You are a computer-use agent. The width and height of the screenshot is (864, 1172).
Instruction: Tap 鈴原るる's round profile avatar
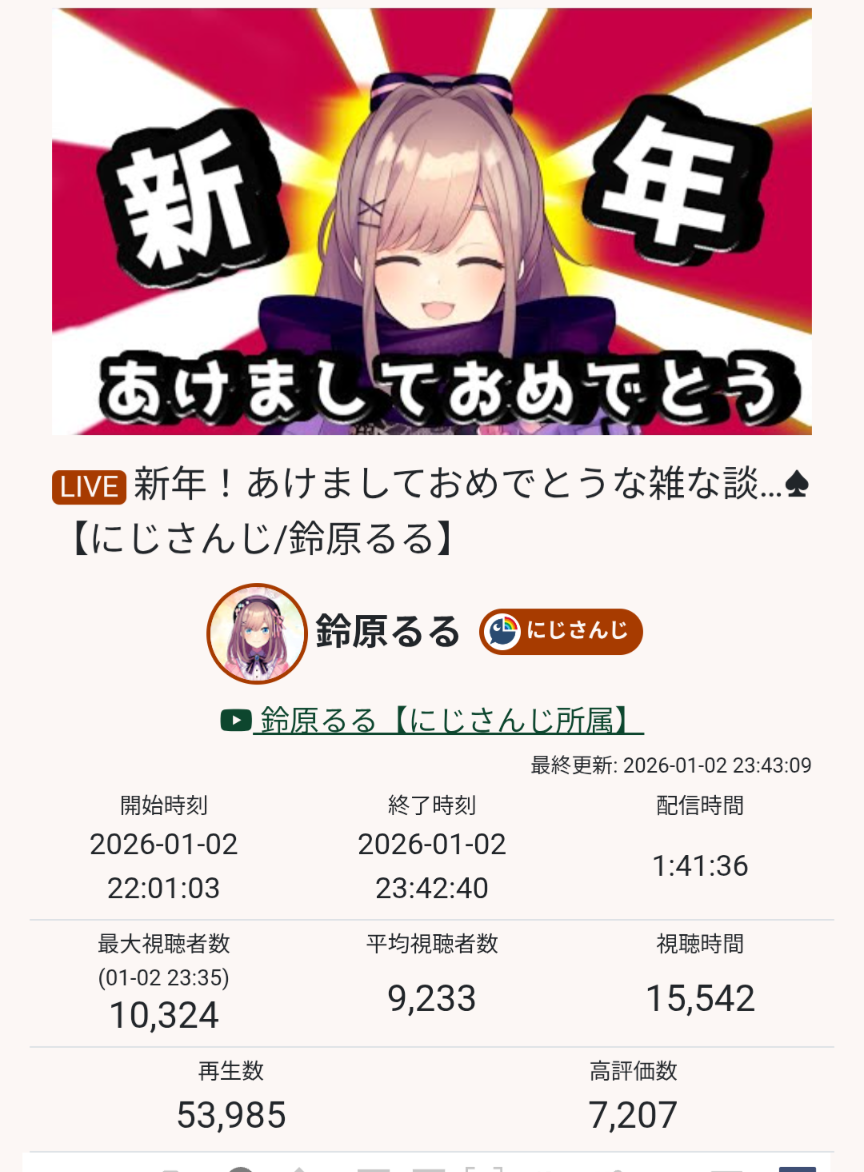click(256, 633)
